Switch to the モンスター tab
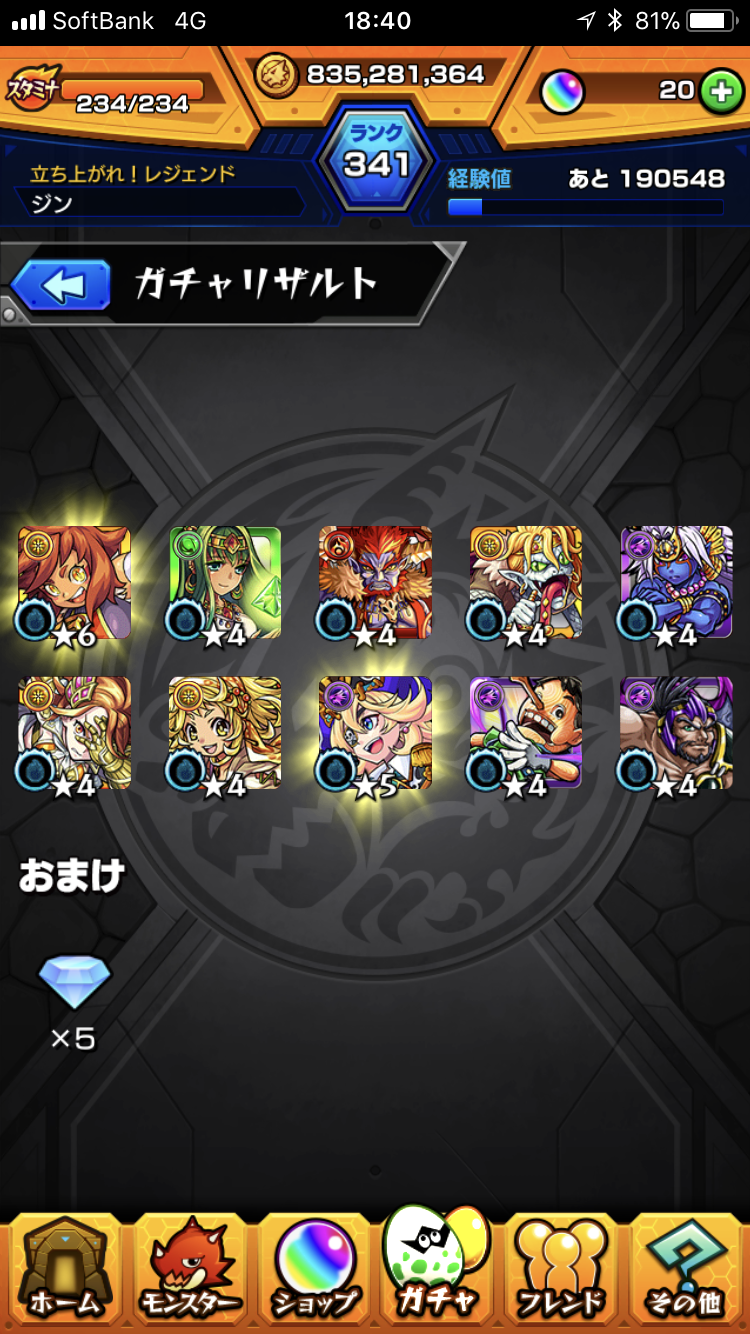750x1334 pixels. [189, 1270]
